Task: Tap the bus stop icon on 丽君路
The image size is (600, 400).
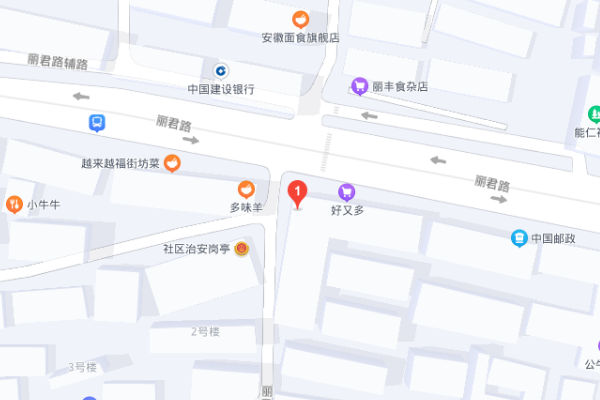Action: (x=97, y=123)
